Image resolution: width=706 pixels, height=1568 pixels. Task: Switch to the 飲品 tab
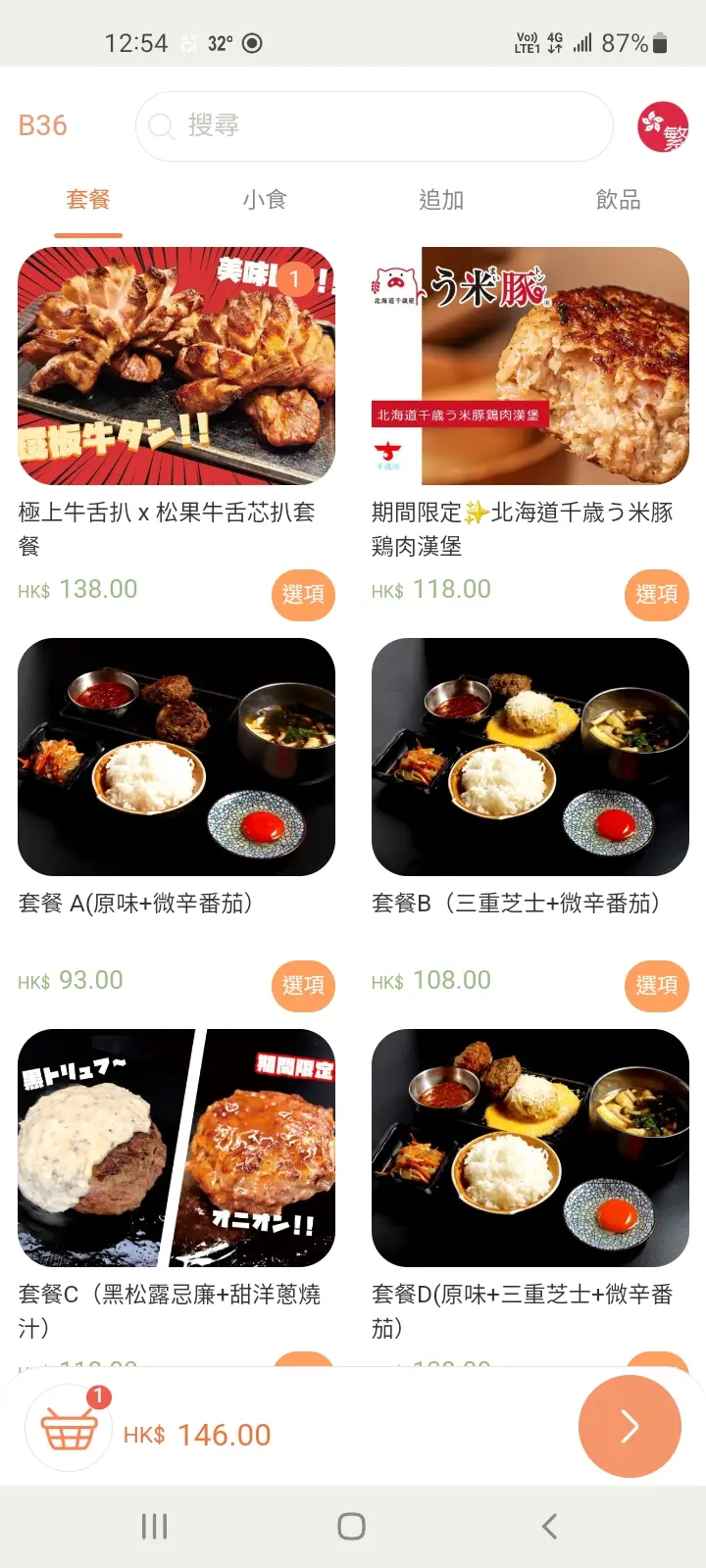pyautogui.click(x=619, y=200)
